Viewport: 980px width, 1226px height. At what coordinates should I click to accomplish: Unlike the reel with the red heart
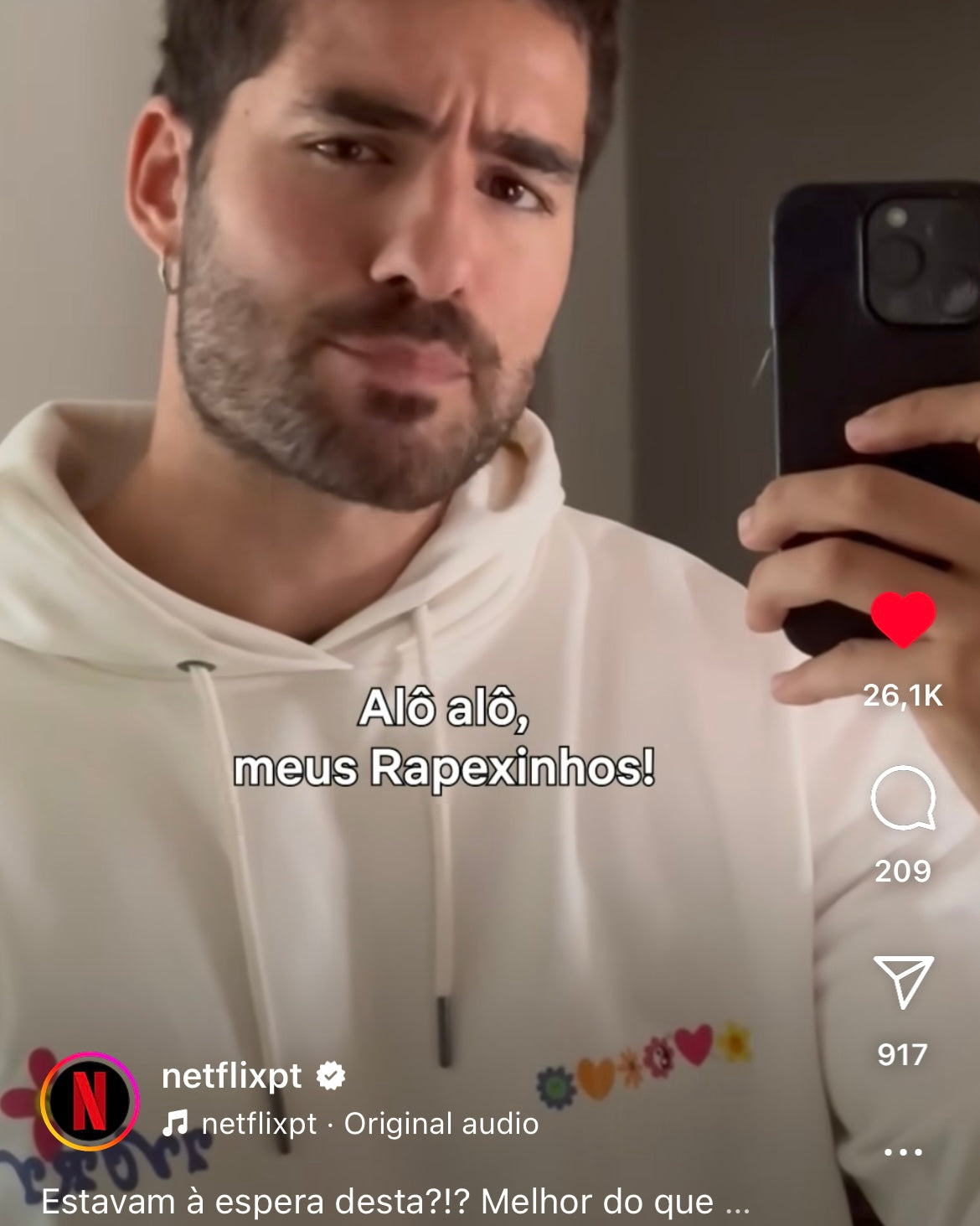click(902, 619)
